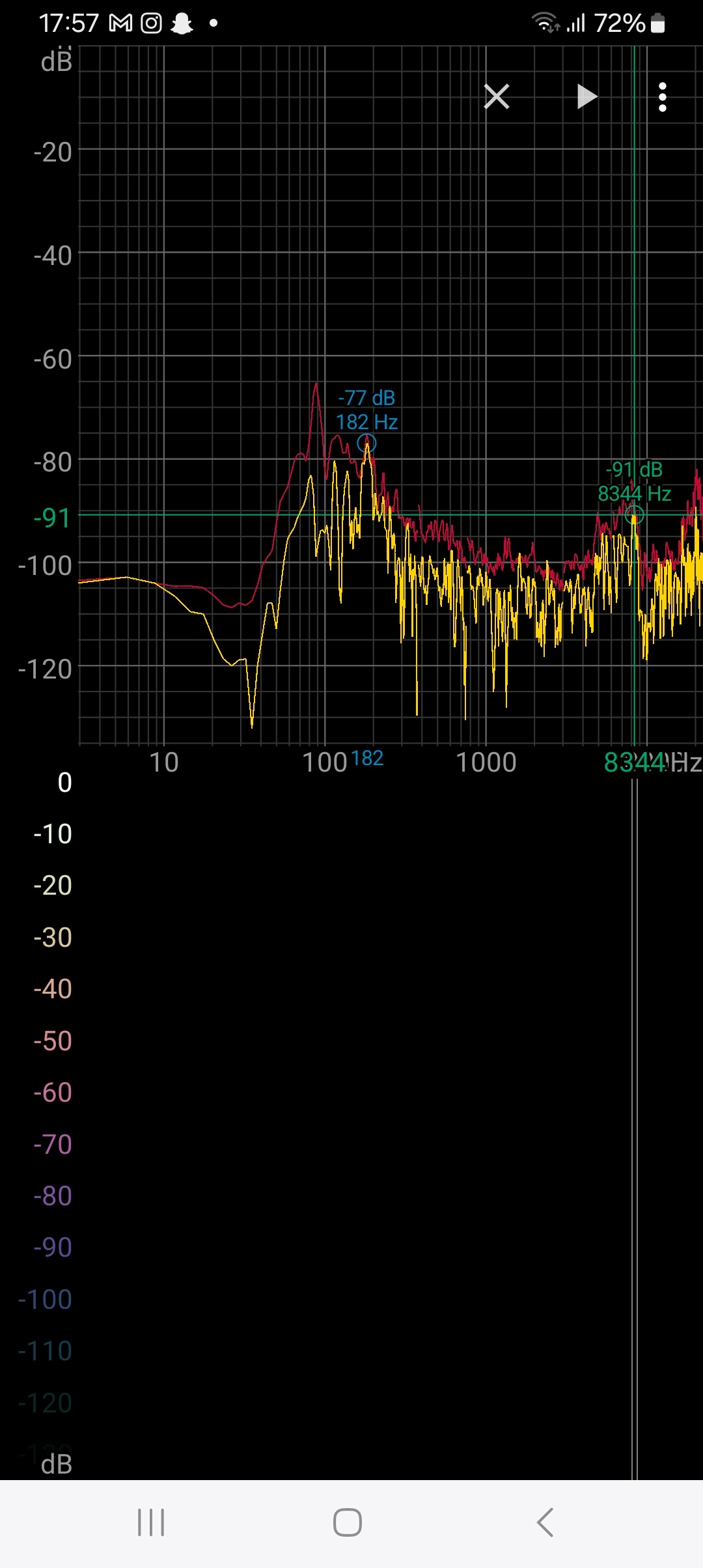
Task: Resume analysis with the play button
Action: (586, 97)
